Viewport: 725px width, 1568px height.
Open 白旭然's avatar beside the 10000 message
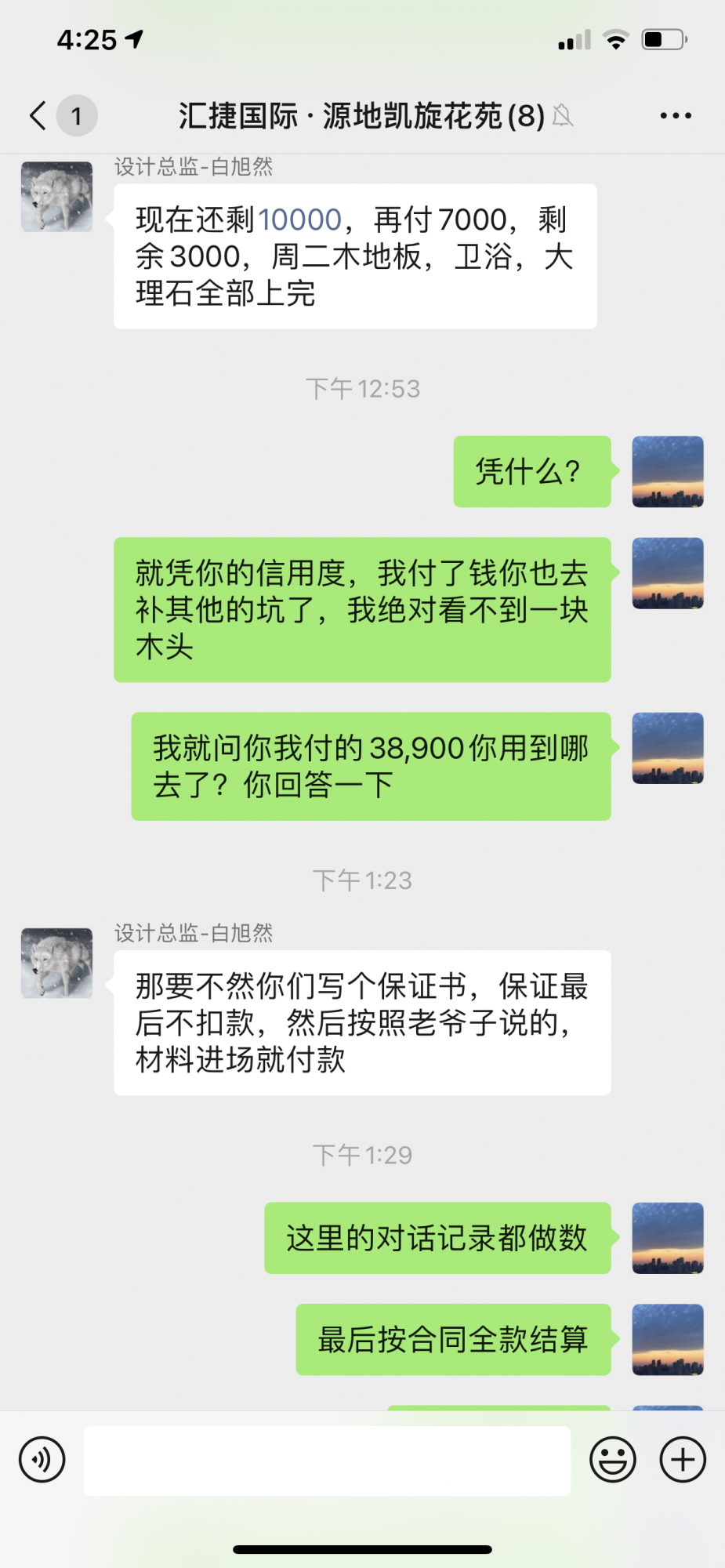56,197
